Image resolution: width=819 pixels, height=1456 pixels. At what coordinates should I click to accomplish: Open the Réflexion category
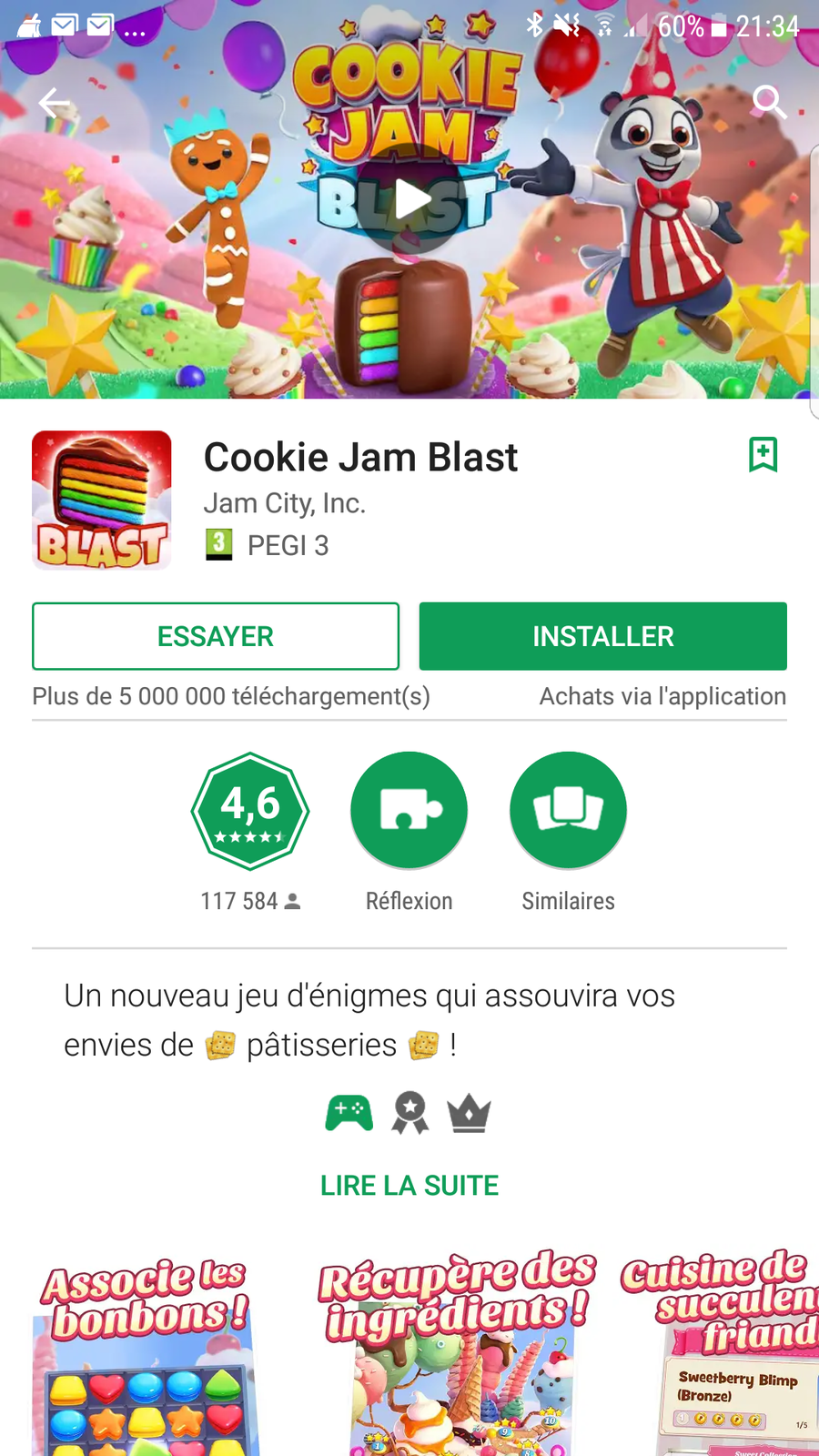(409, 811)
